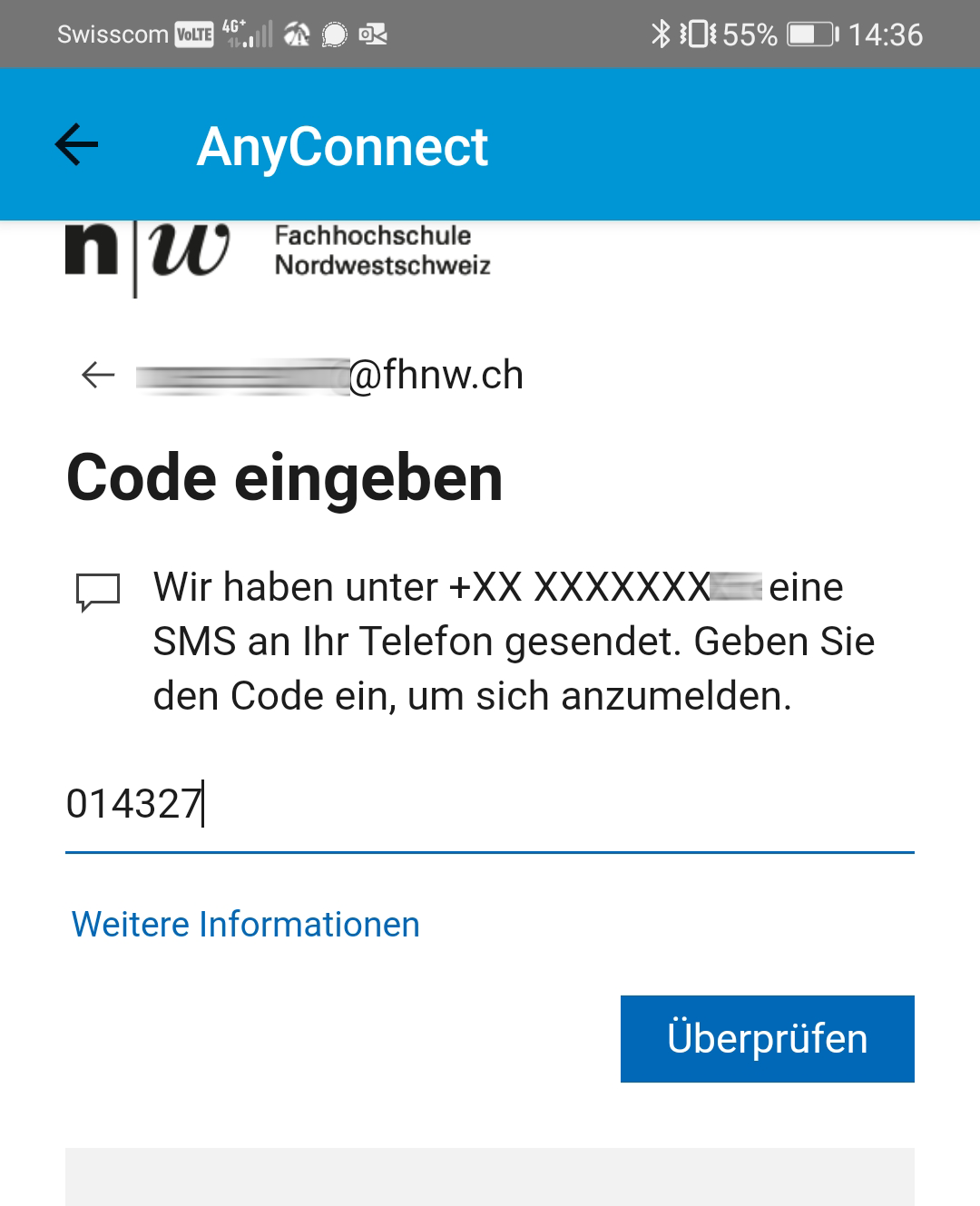Viewport: 980px width, 1206px height.
Task: Open the Weitere Informationen link
Action: point(245,925)
